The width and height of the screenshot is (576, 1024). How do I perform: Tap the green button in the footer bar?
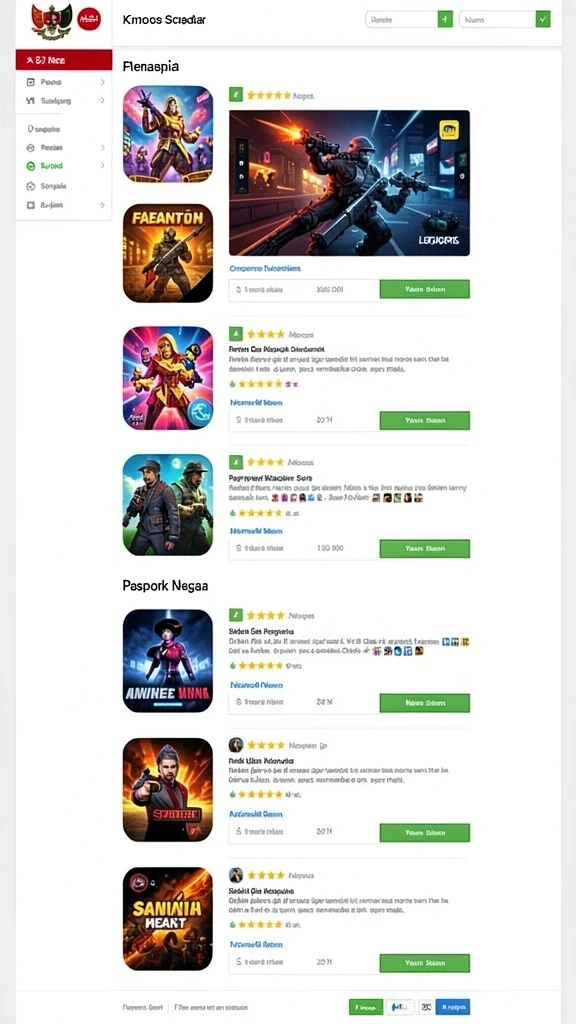tap(366, 1007)
